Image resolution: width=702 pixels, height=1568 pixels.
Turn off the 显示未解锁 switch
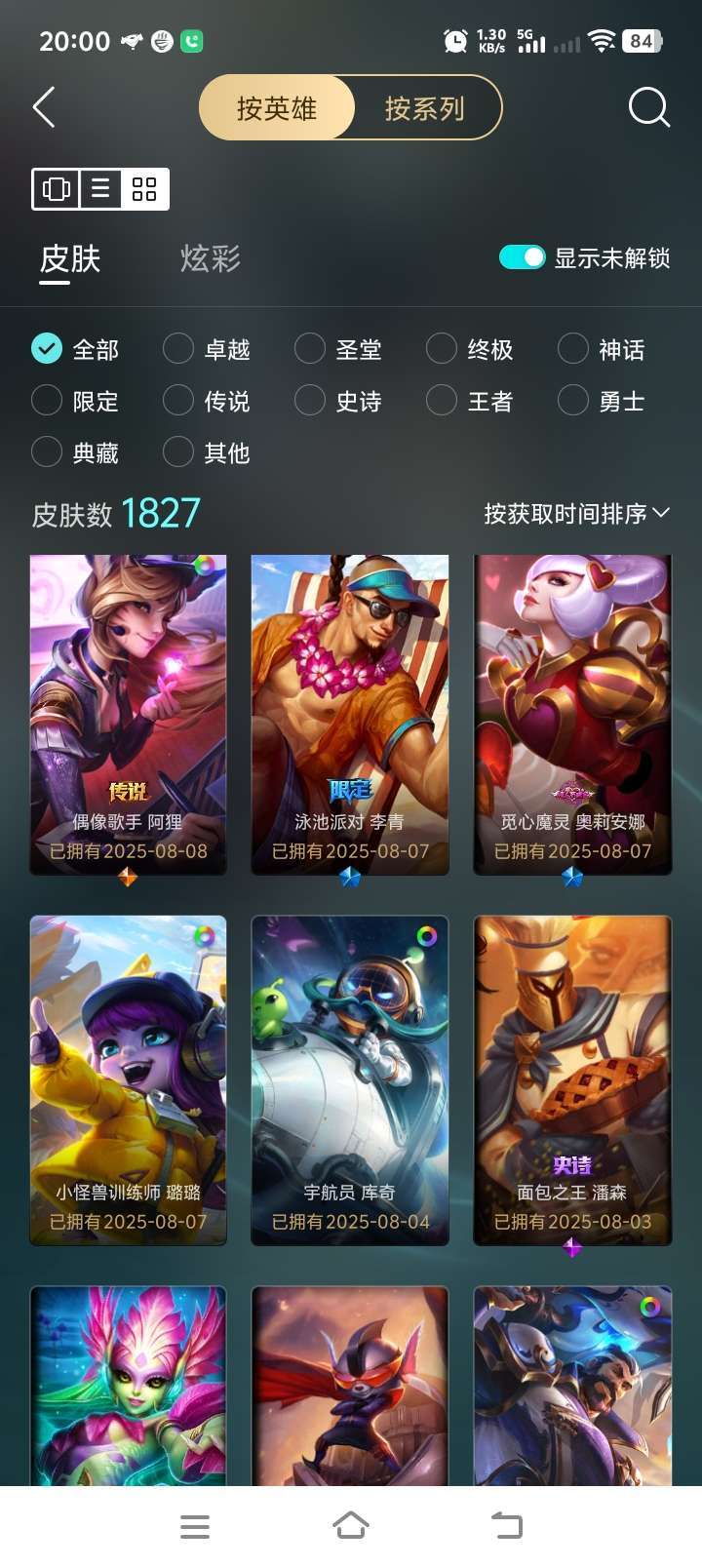point(522,257)
